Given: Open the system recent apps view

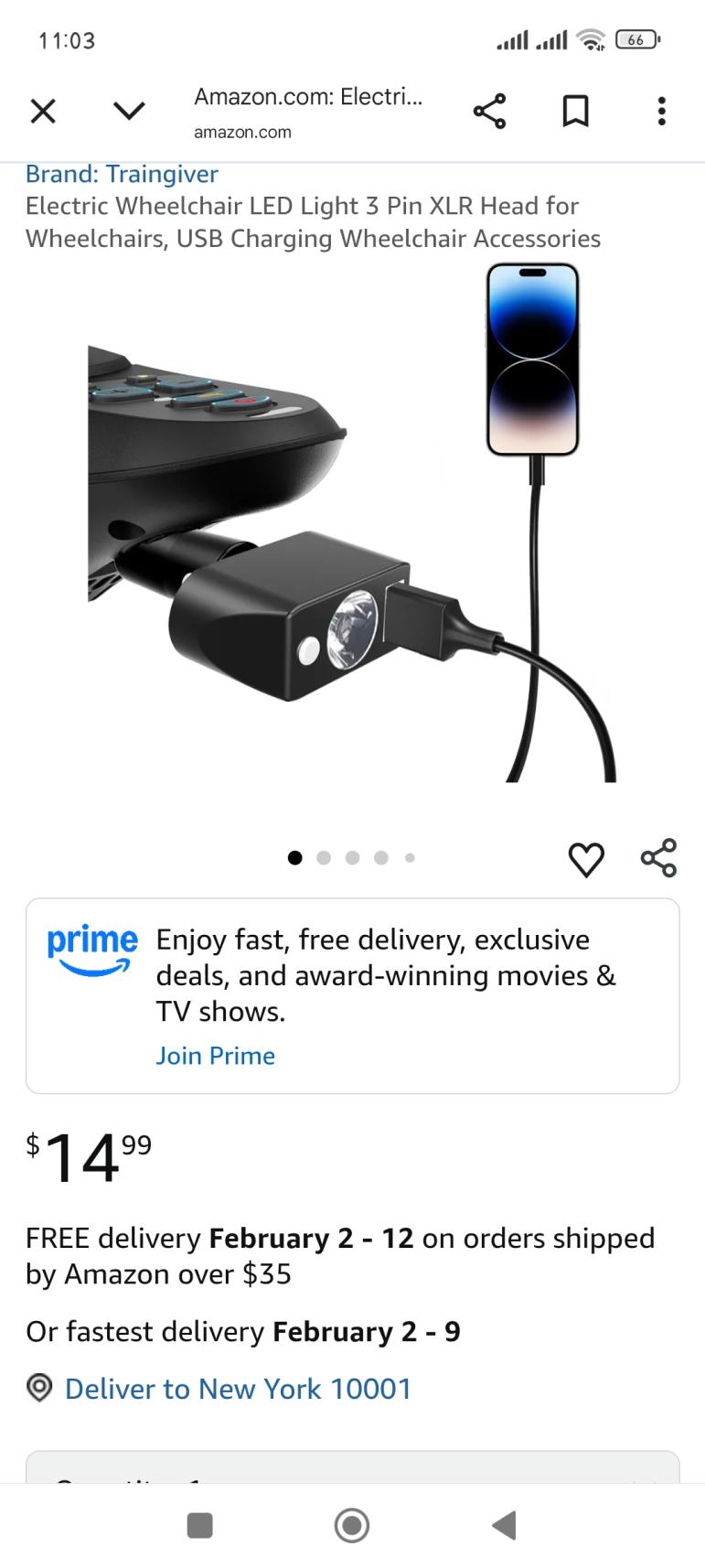Looking at the screenshot, I should pyautogui.click(x=199, y=1525).
